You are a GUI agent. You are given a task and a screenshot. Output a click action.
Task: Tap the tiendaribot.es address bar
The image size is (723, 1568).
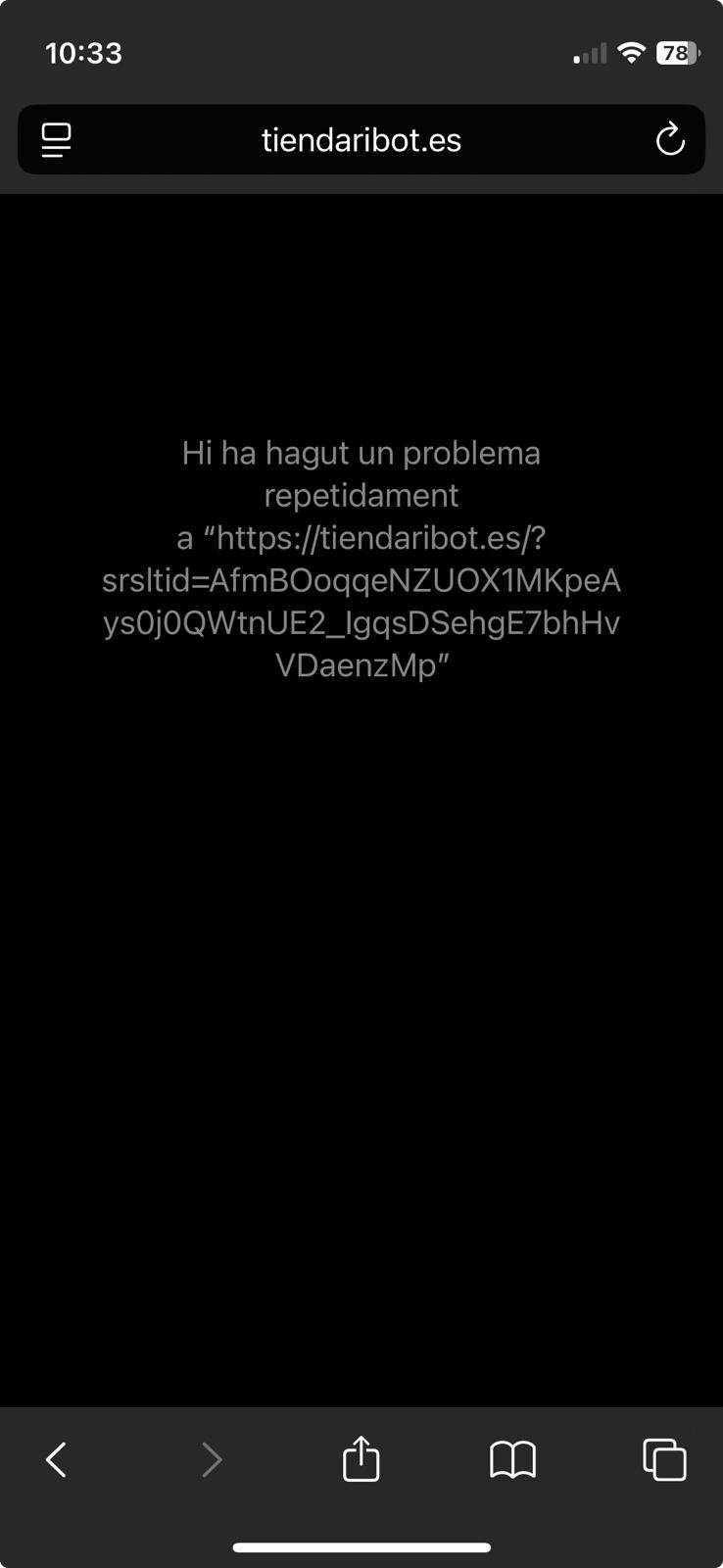pos(361,140)
